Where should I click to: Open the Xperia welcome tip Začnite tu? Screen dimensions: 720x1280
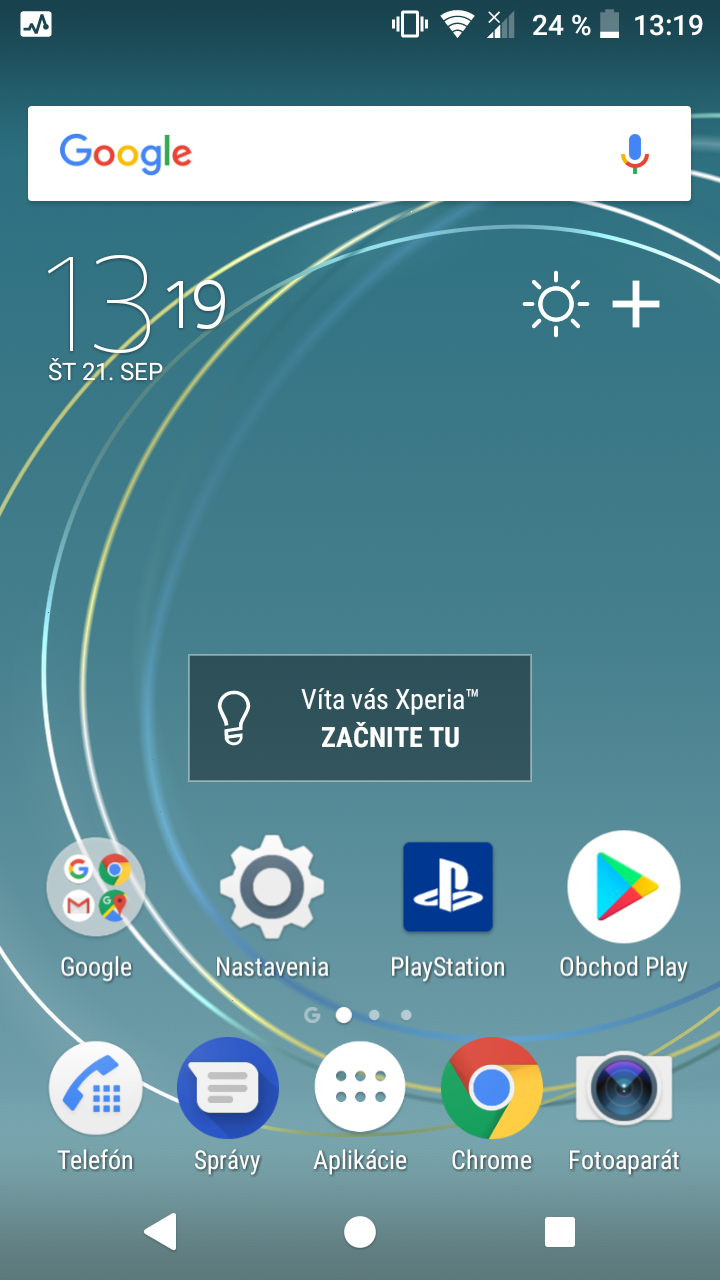(360, 718)
